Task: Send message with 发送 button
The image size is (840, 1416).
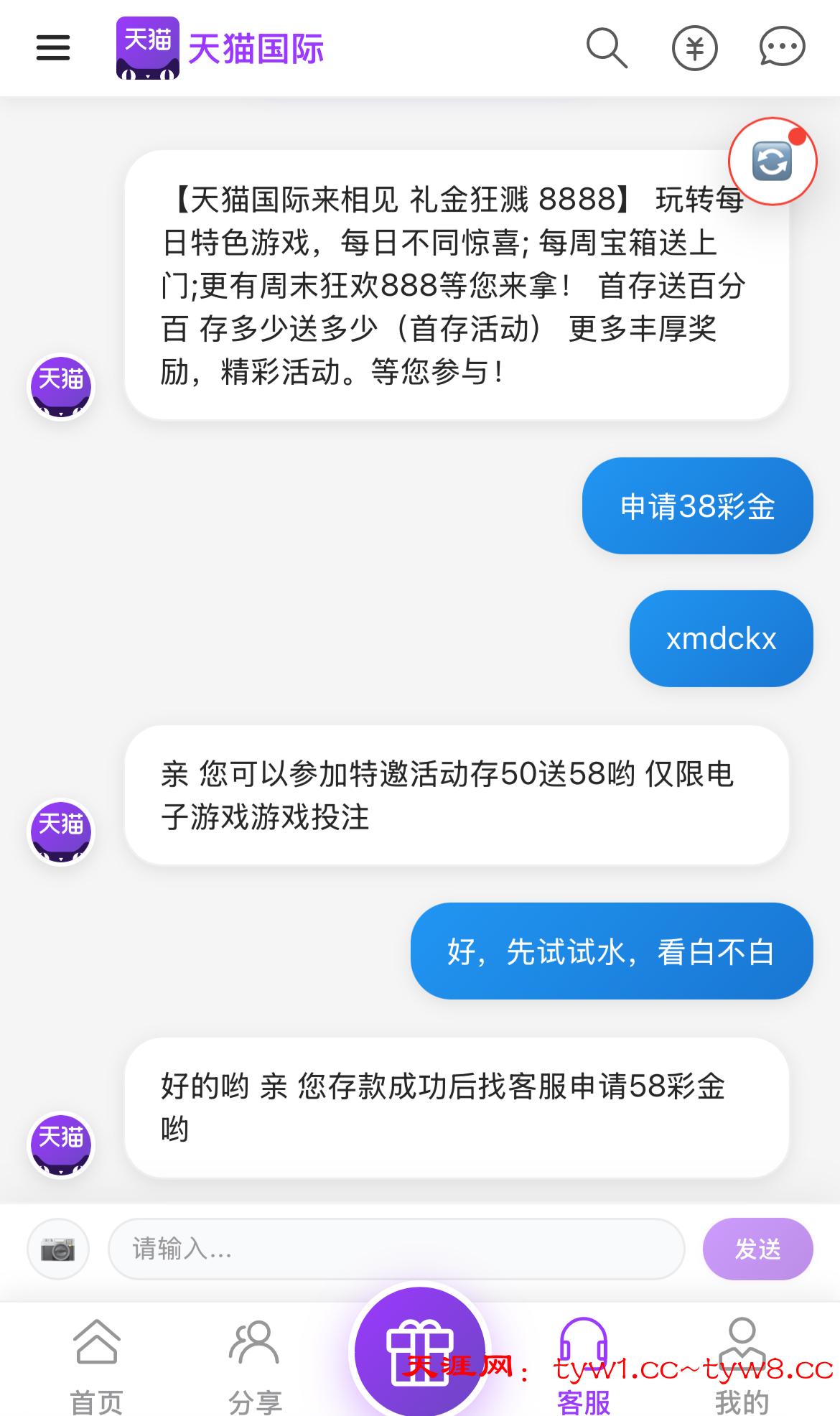Action: (757, 1249)
